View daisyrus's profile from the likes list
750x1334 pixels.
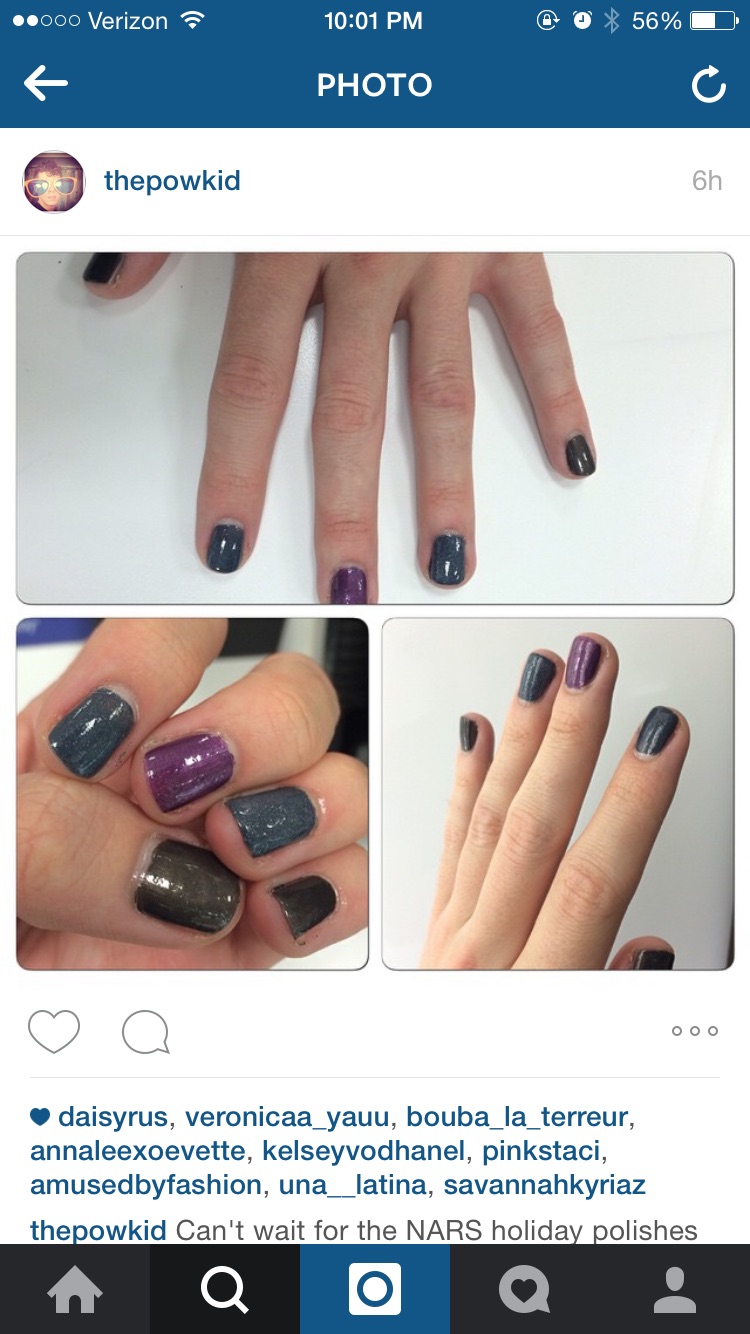click(112, 1117)
